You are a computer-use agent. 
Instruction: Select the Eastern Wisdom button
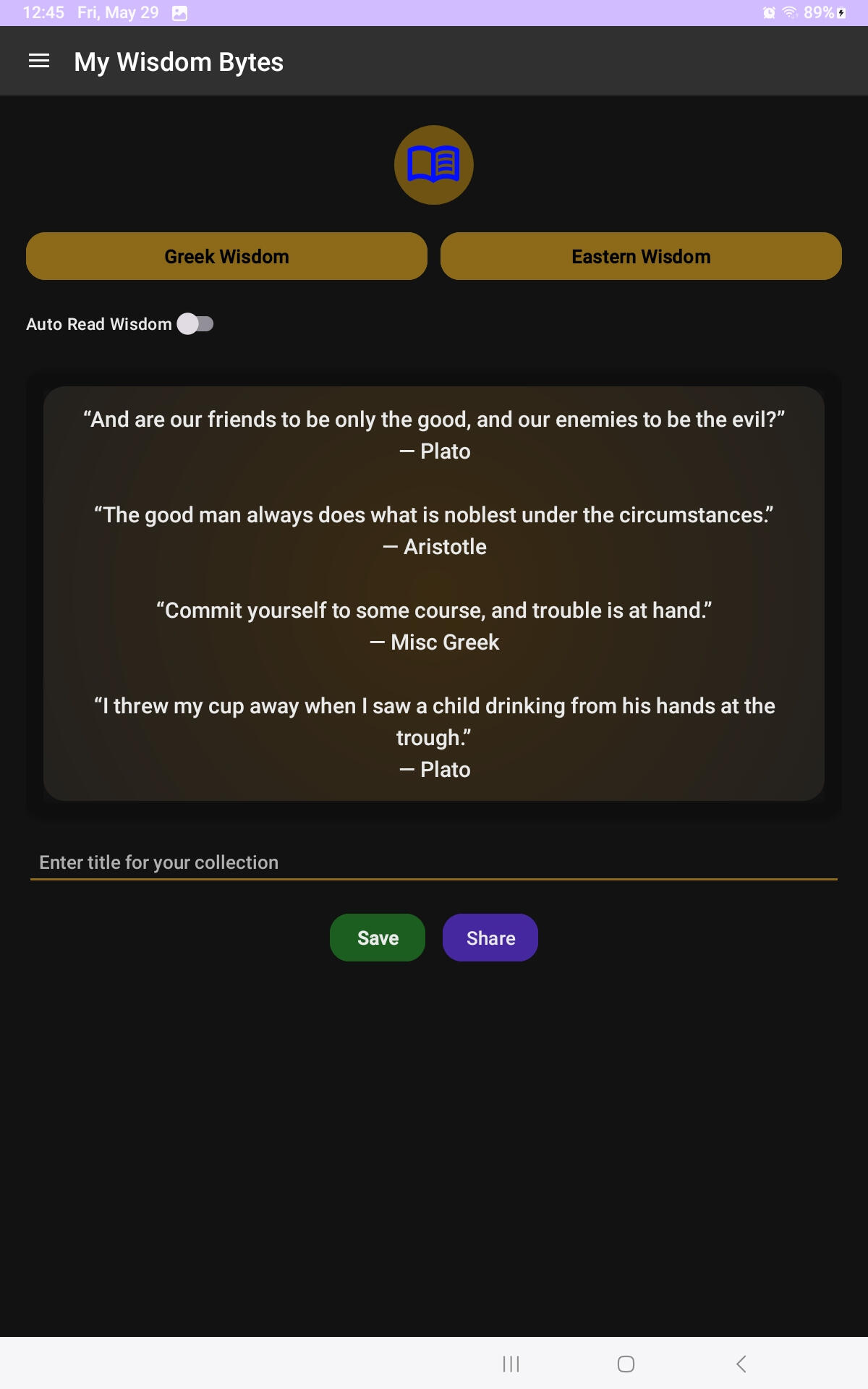pos(641,256)
